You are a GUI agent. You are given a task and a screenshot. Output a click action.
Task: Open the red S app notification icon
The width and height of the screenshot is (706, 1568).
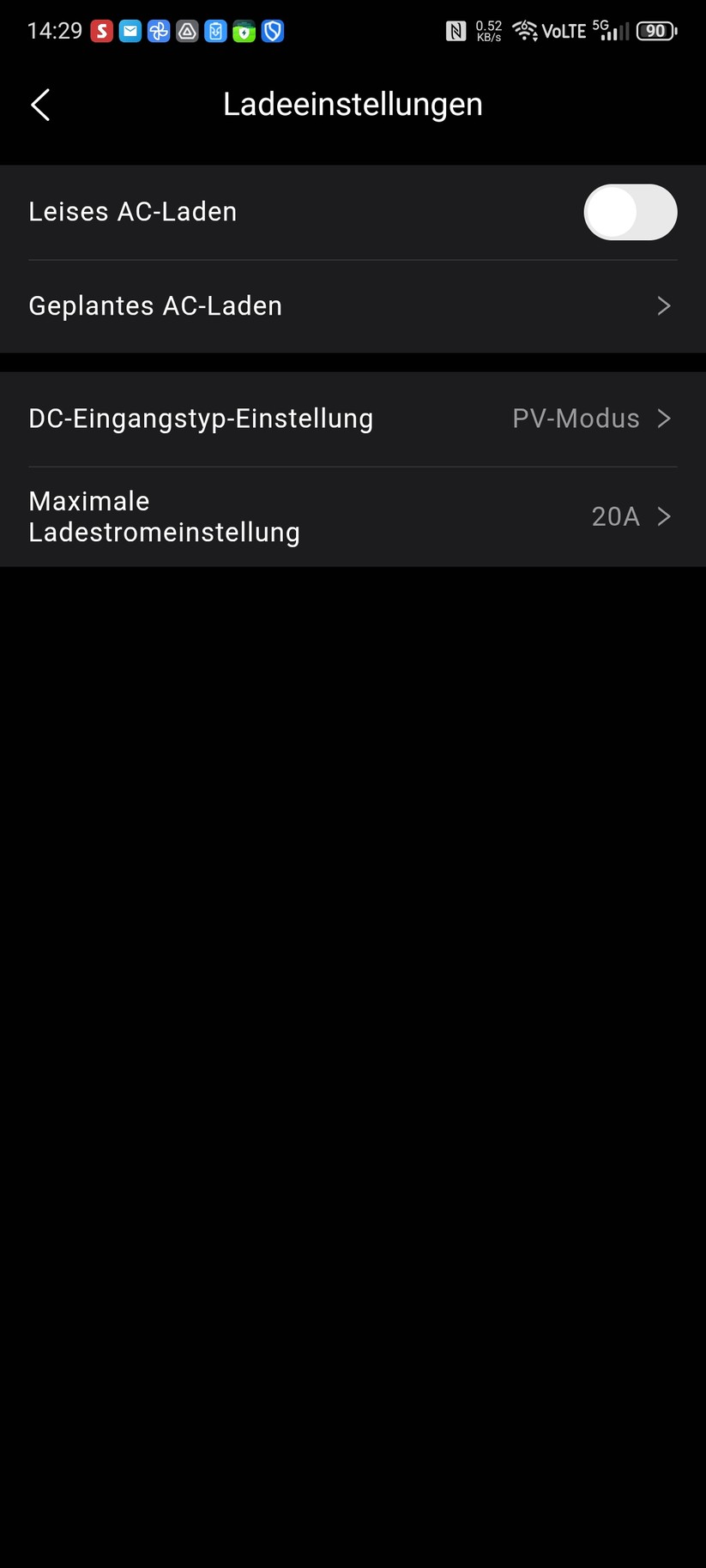click(102, 30)
